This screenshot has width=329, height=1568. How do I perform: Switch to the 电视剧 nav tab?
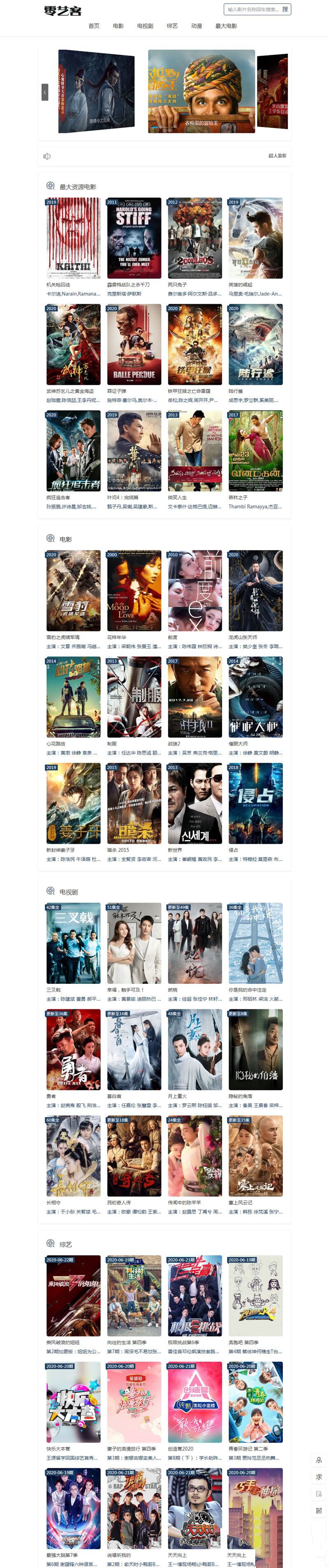click(x=145, y=26)
